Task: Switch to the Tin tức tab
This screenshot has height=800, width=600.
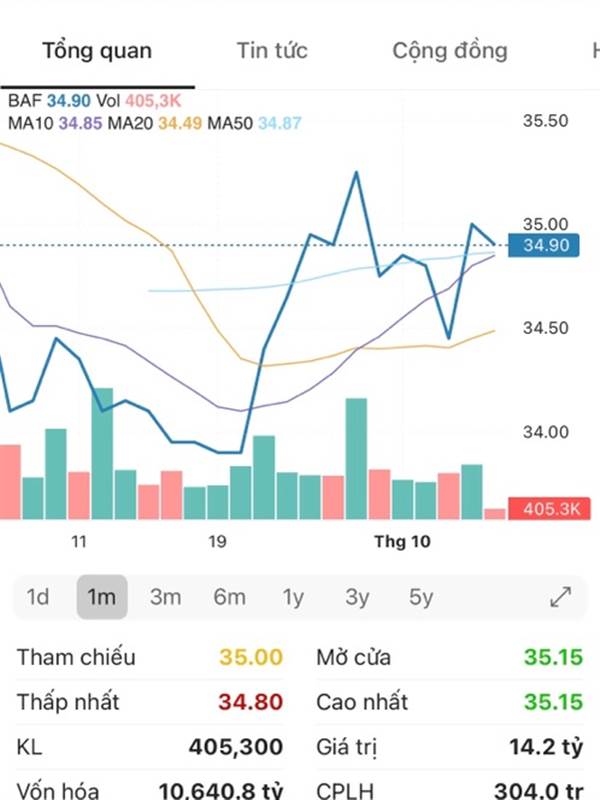Action: pos(272,50)
